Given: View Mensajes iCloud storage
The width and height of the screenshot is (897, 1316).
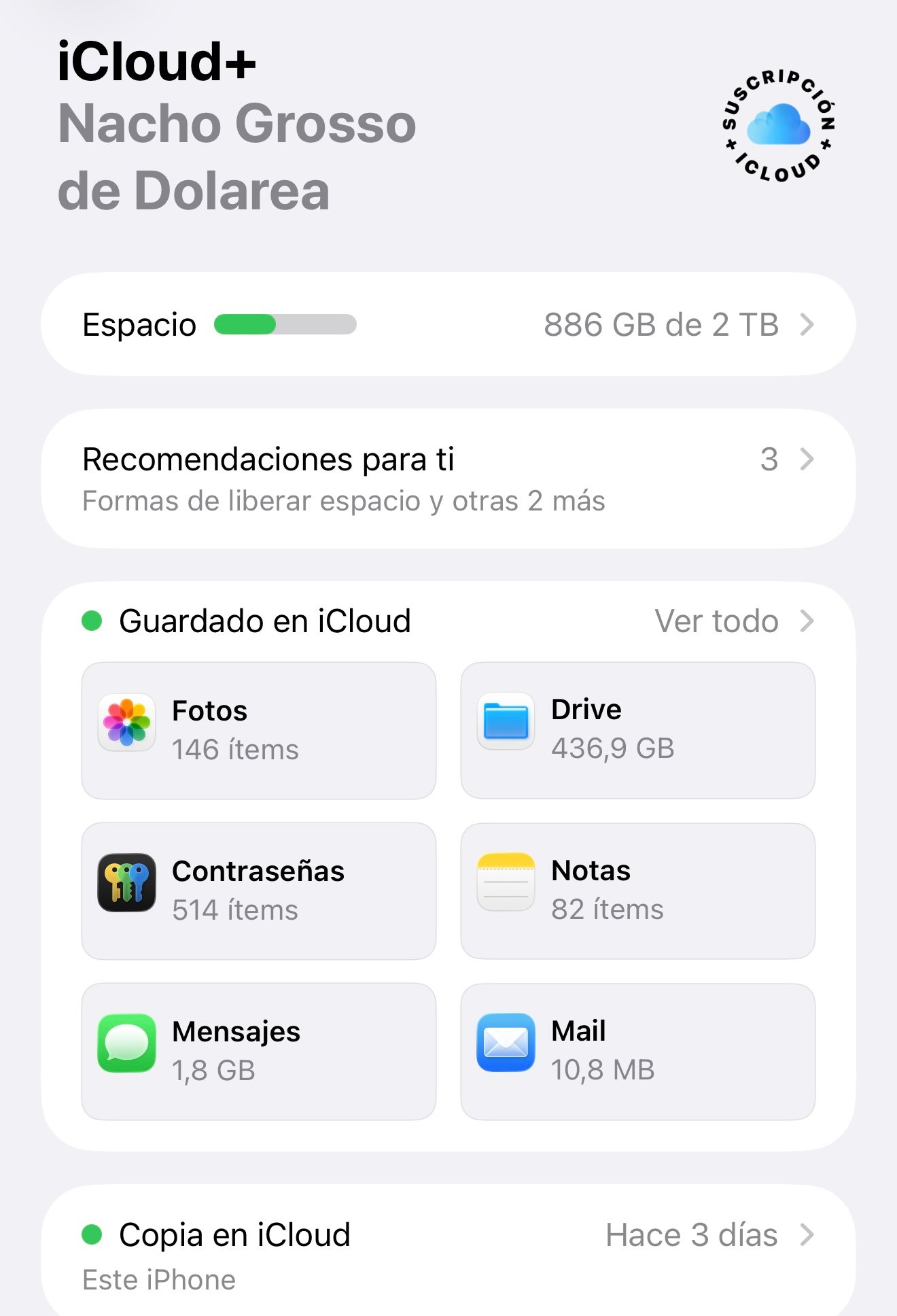Looking at the screenshot, I should point(258,1052).
